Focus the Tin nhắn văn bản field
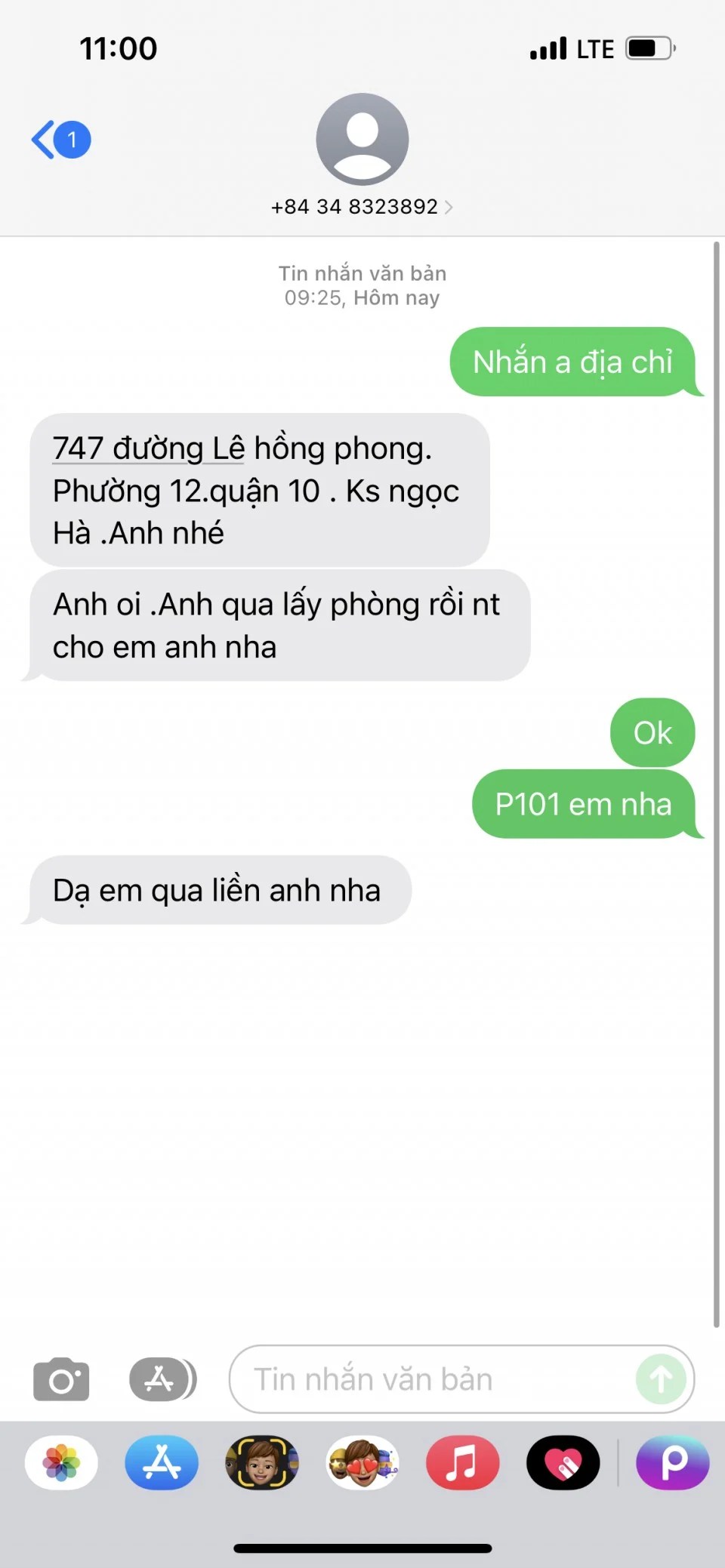Viewport: 725px width, 1568px height. click(430, 1379)
